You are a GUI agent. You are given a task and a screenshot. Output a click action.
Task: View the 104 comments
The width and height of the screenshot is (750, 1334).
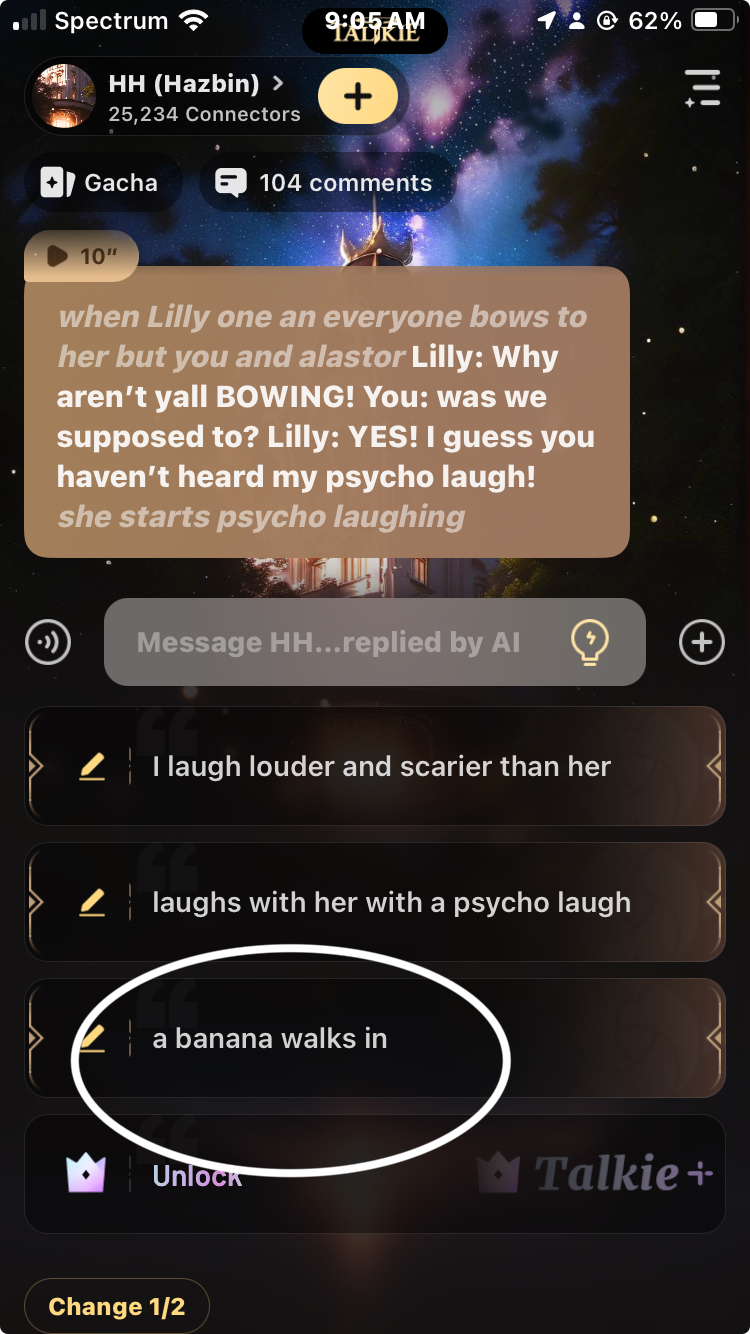(x=326, y=183)
